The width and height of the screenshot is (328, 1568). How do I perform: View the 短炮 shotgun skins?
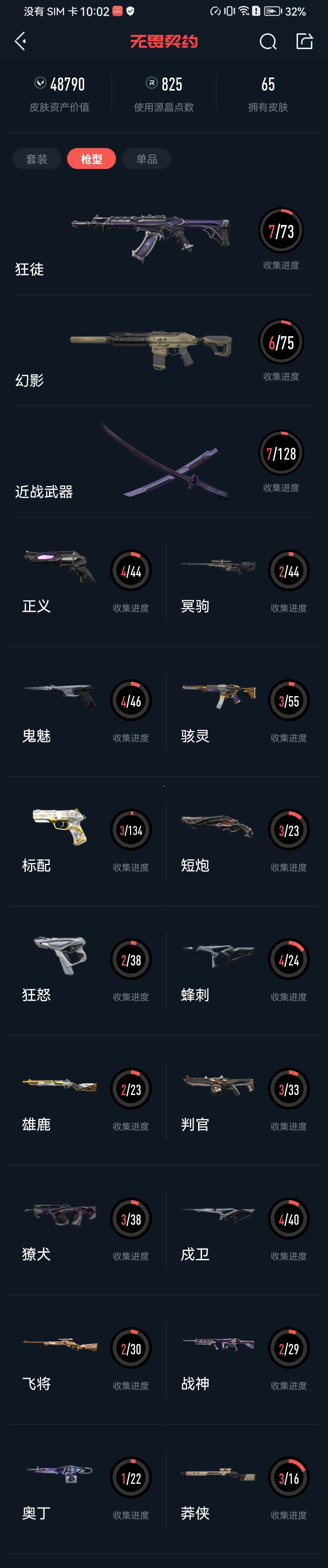click(x=243, y=841)
